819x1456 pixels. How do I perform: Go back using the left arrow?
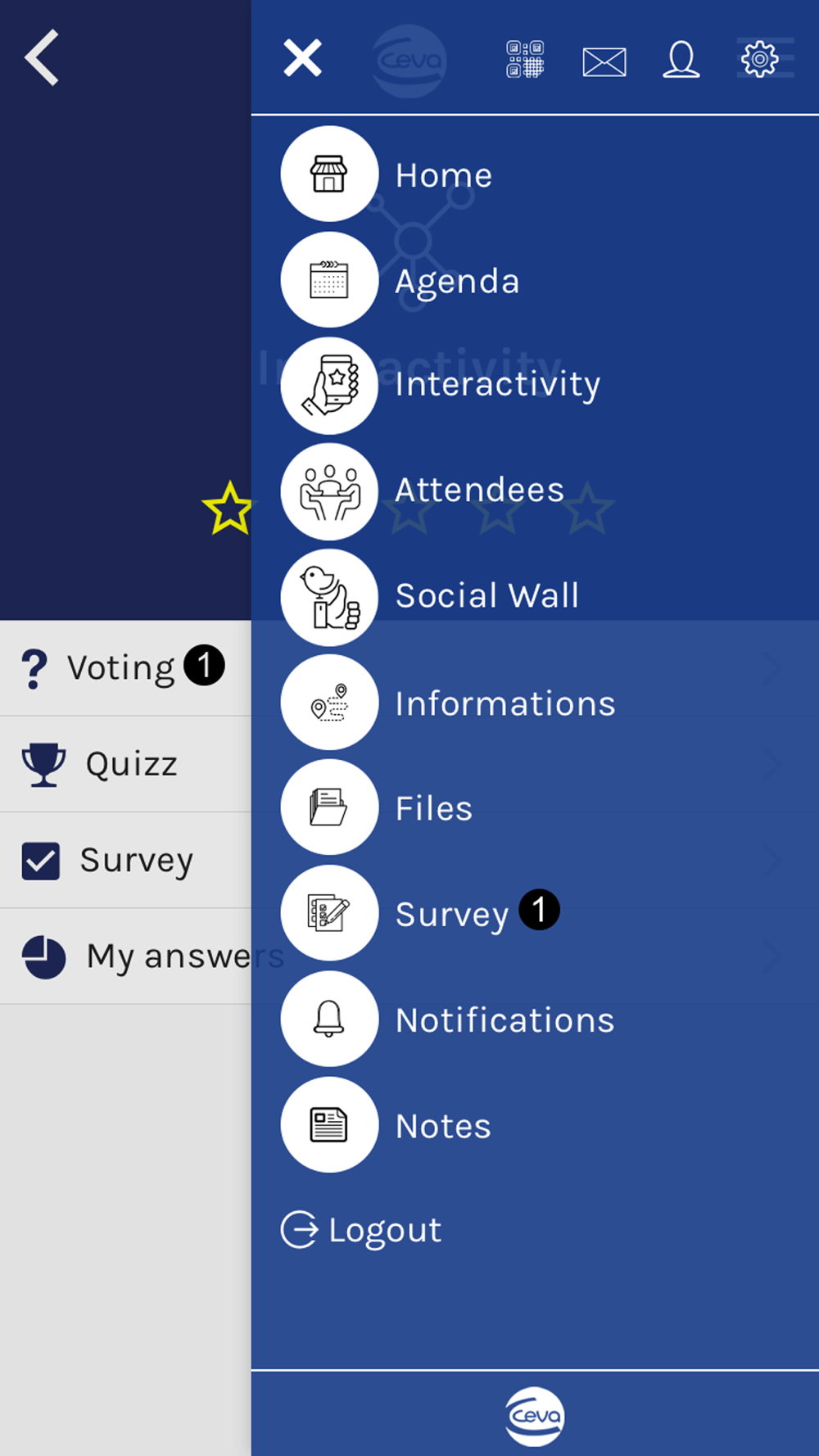42,57
